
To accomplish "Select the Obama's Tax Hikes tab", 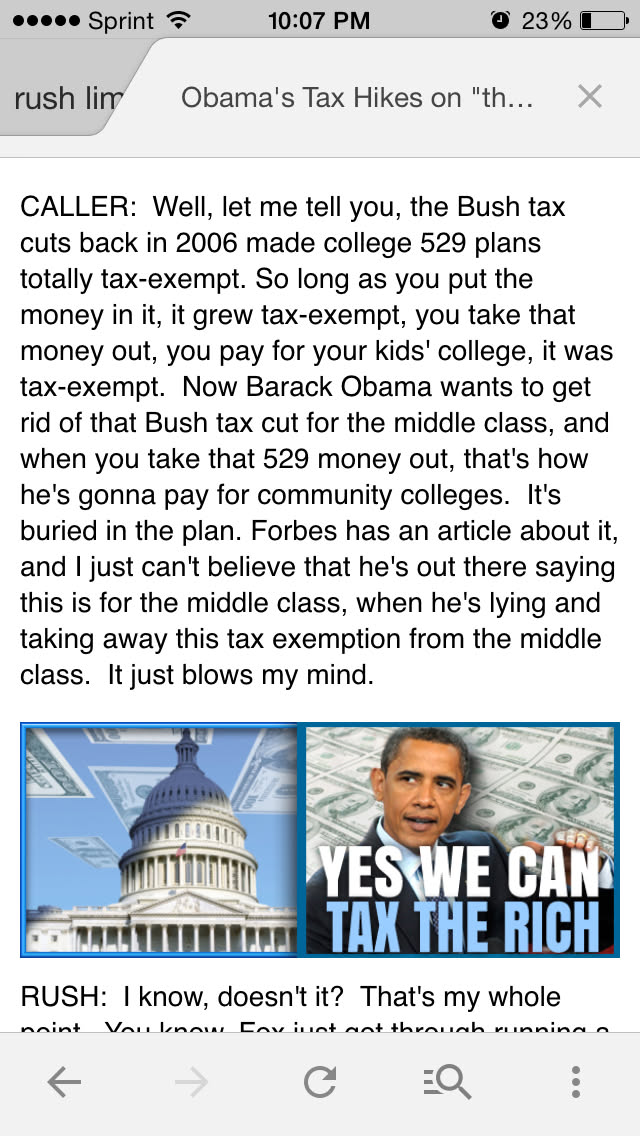I will click(x=357, y=97).
